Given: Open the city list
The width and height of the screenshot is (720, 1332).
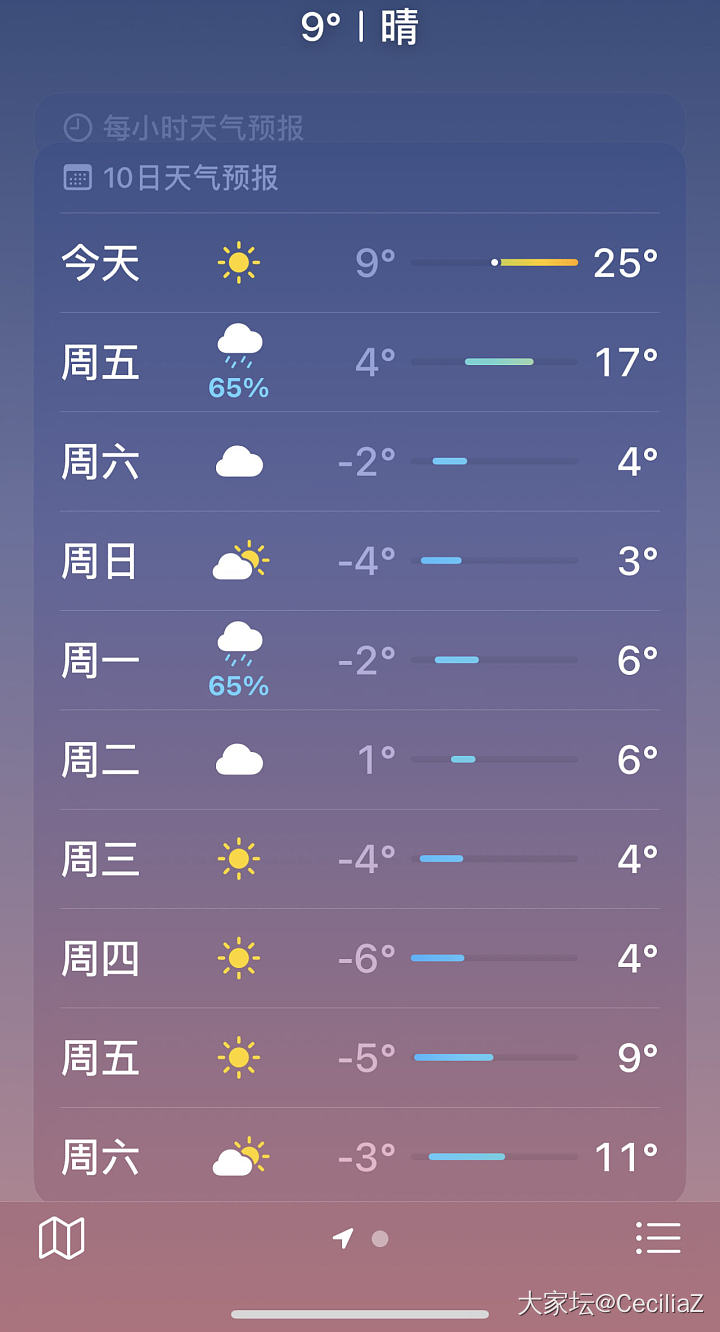Looking at the screenshot, I should (658, 1238).
